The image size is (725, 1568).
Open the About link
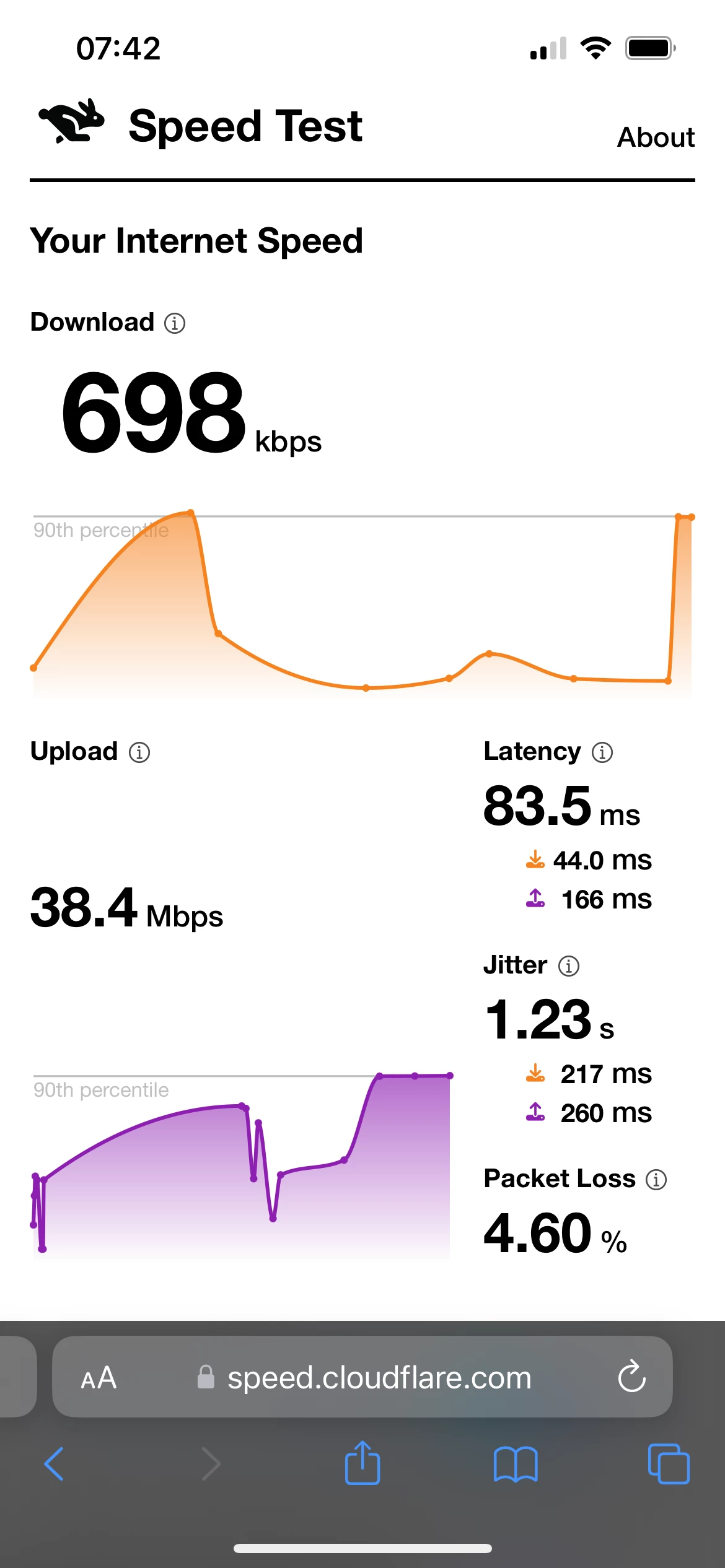tap(656, 137)
